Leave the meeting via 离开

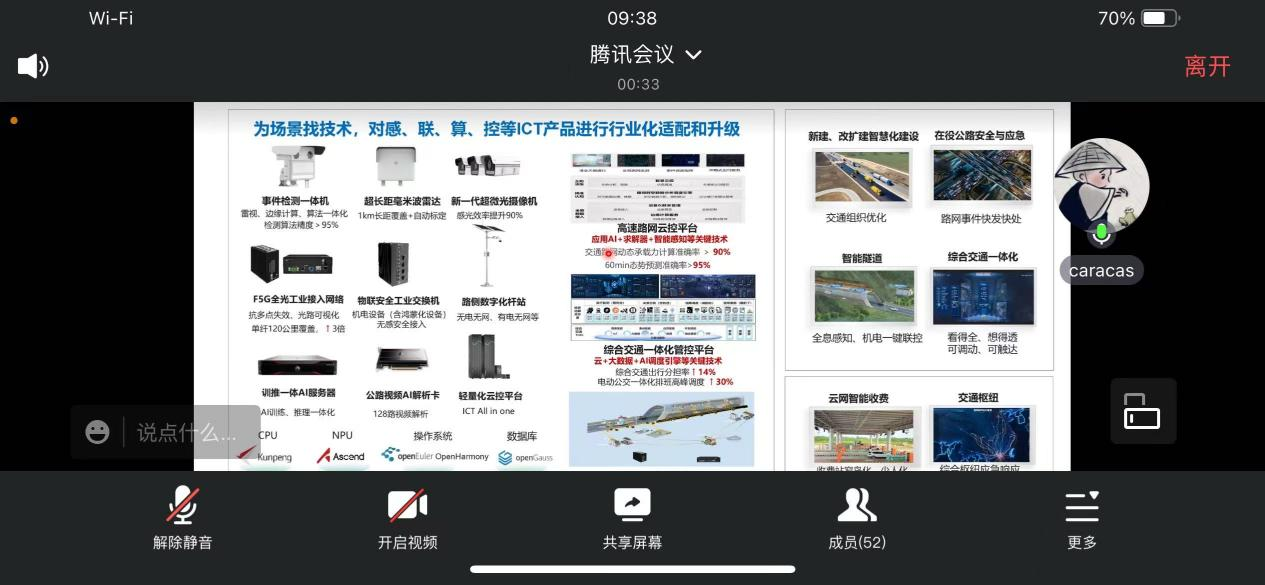click(1207, 66)
